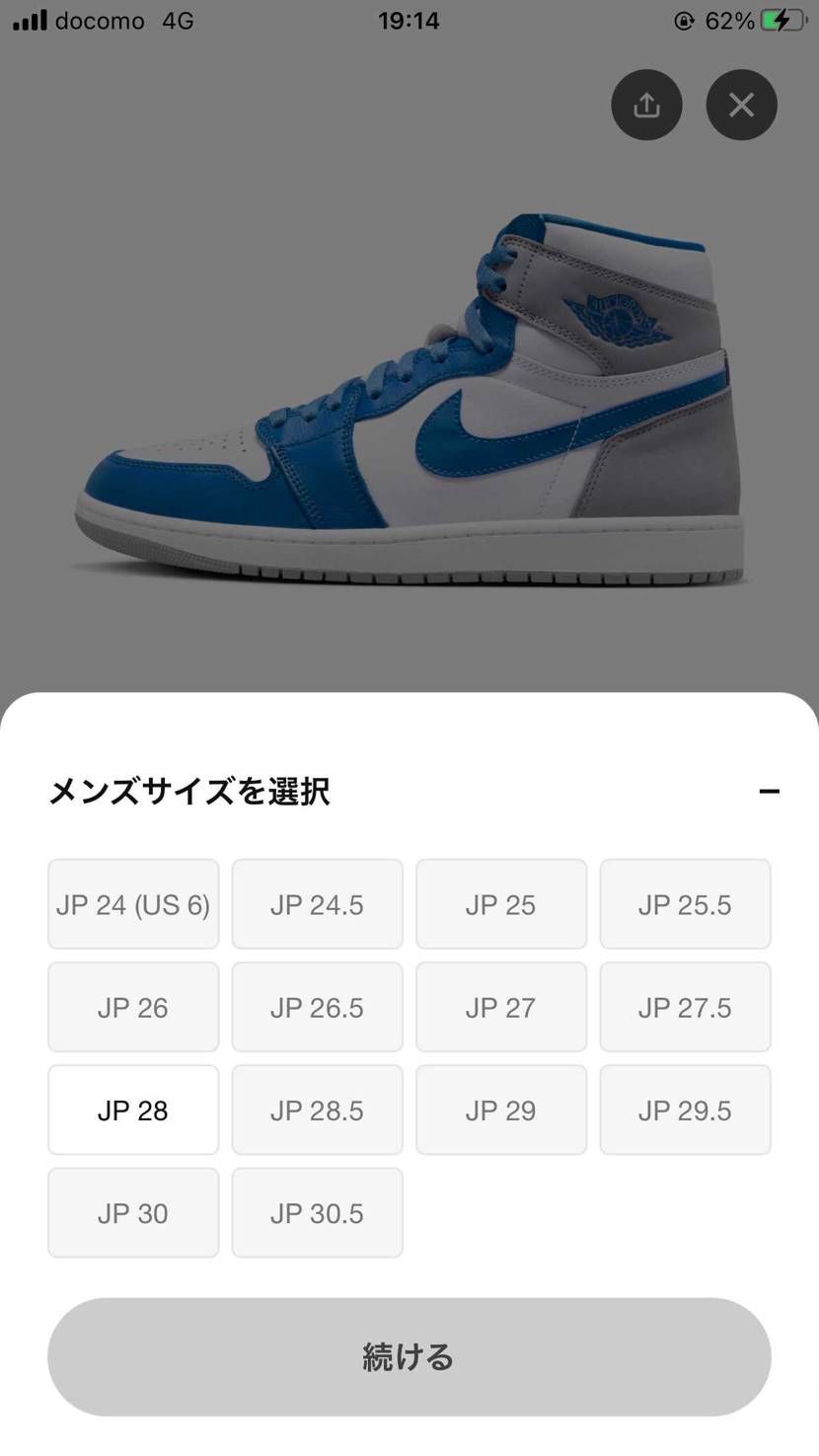Pick size JP 29.5
Screen dimensions: 819x1456
[x=685, y=1110]
